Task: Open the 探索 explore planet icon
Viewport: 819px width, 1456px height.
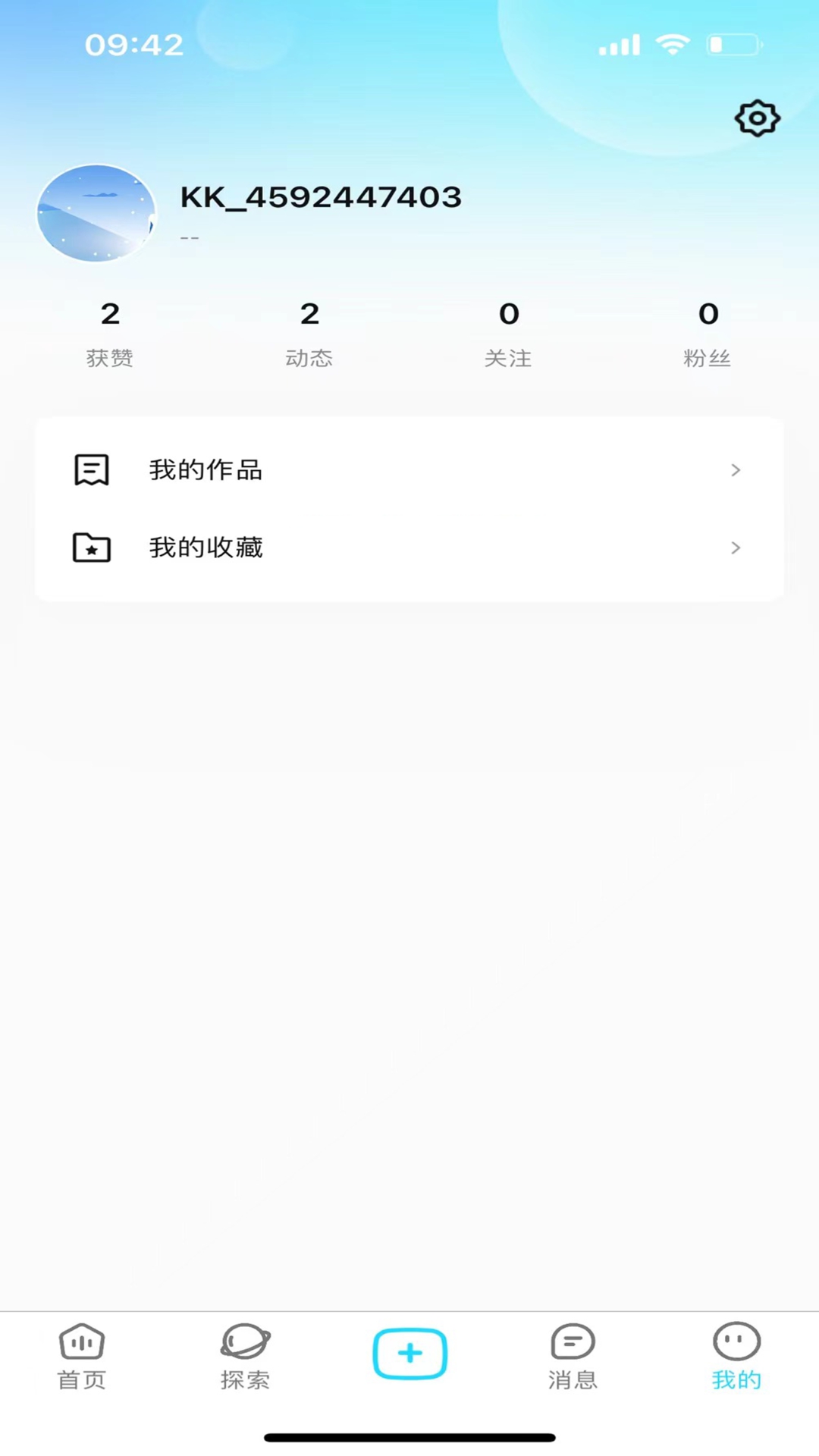Action: pos(246,1342)
